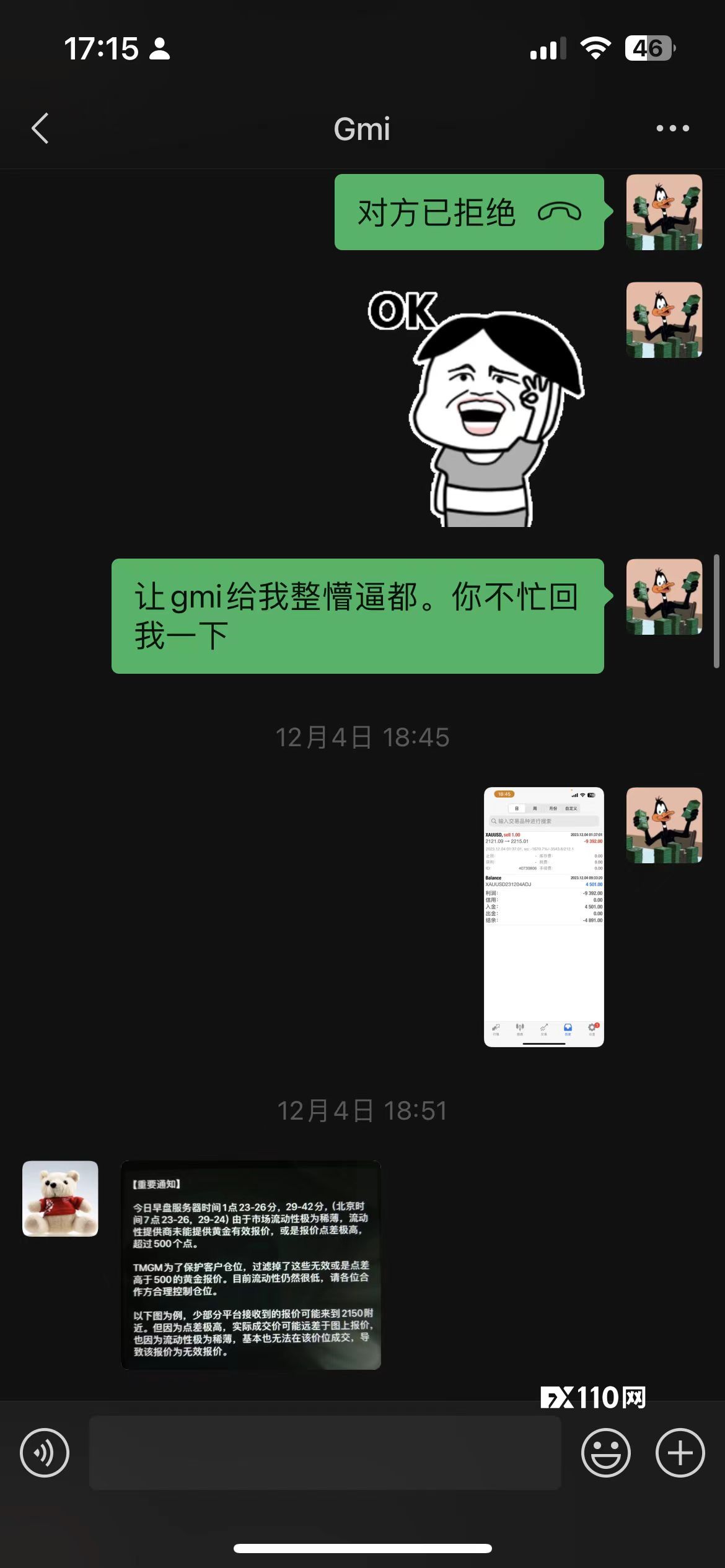725x1568 pixels.
Task: Open the plus attachments menu
Action: tap(680, 1452)
